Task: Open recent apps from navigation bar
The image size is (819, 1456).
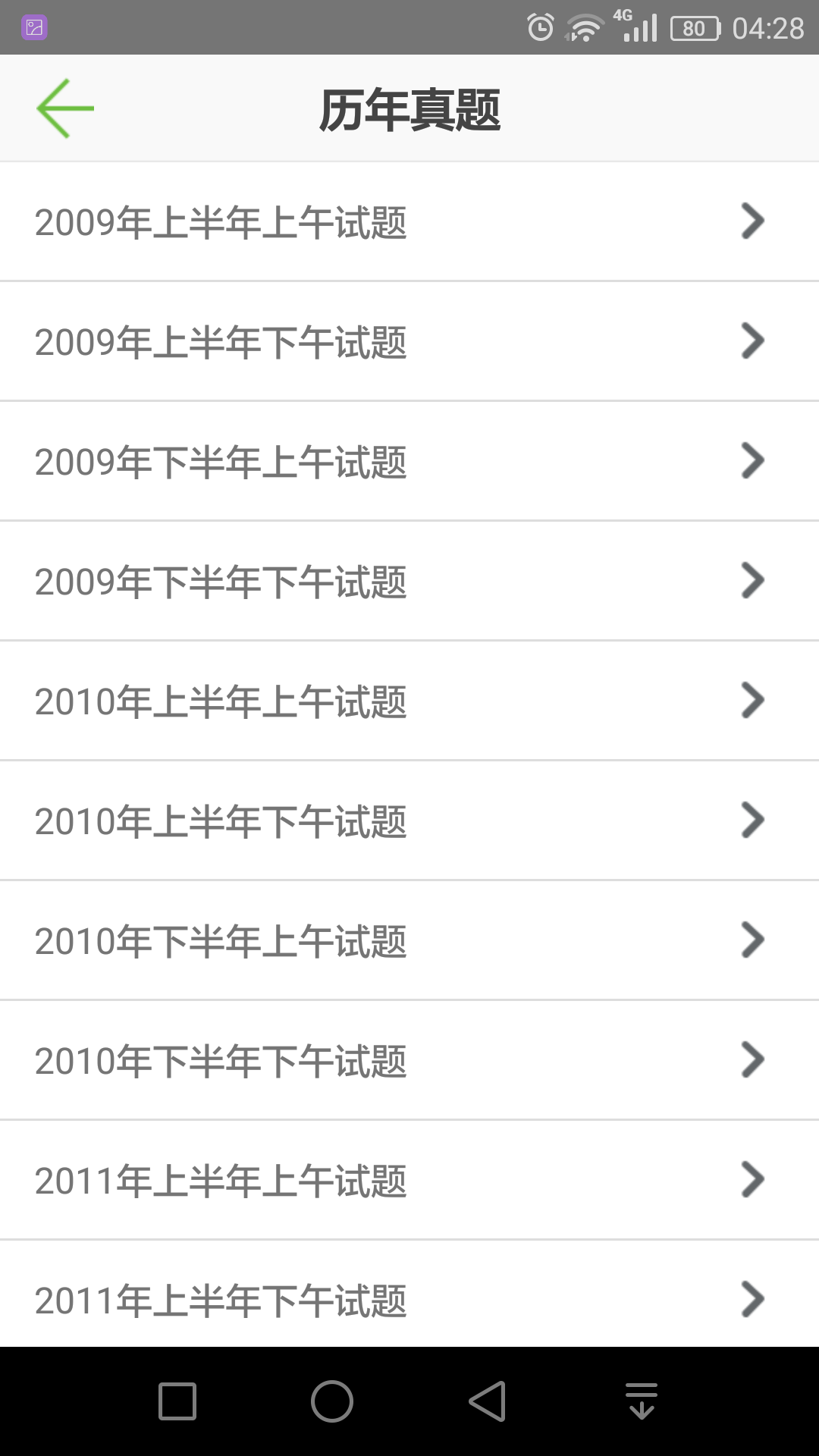Action: (x=177, y=1401)
